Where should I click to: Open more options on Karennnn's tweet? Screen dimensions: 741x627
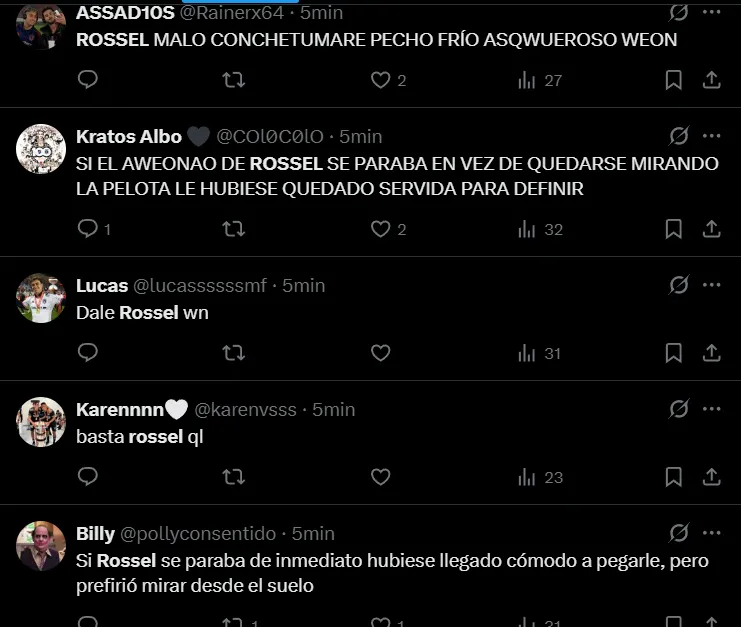[711, 409]
